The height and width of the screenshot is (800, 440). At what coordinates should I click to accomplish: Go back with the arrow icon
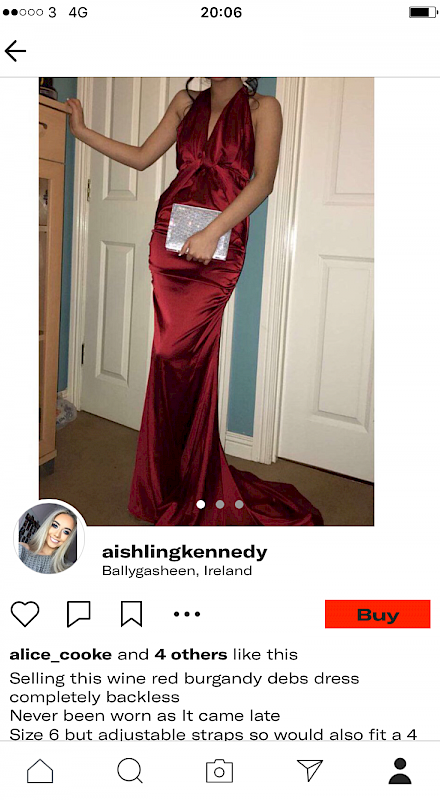(15, 51)
